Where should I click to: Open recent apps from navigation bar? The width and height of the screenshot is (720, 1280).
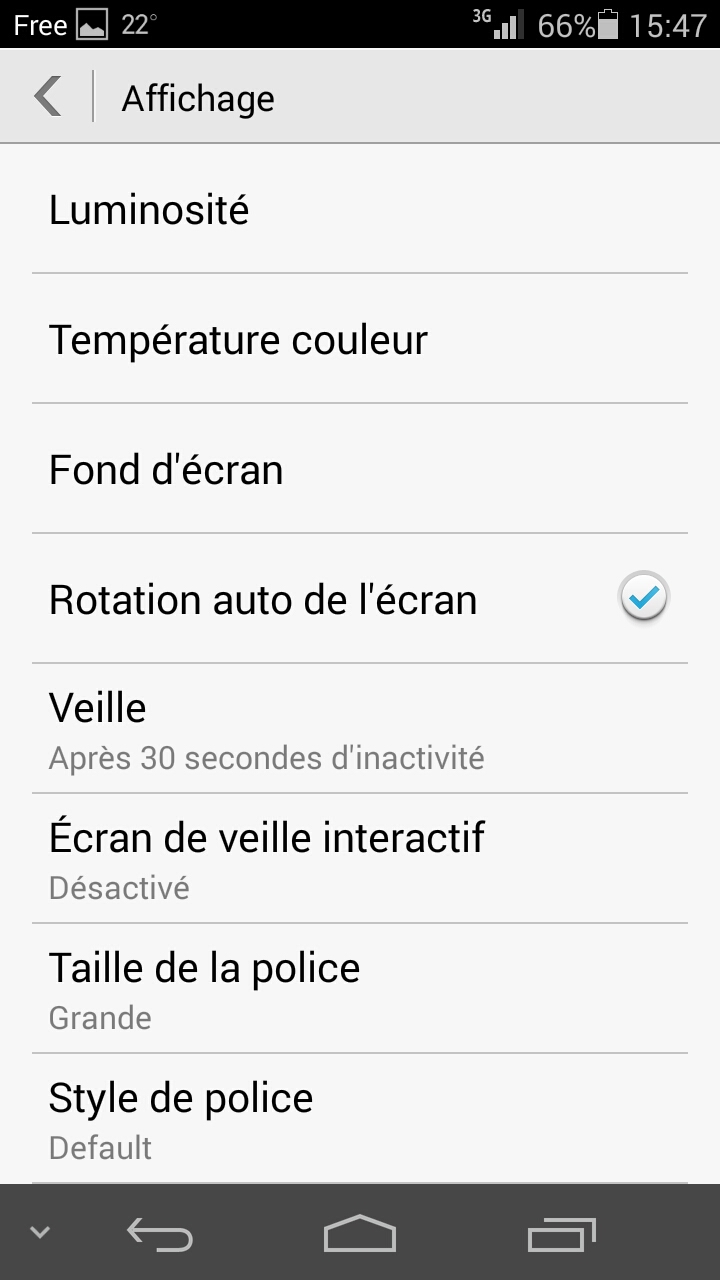pyautogui.click(x=562, y=1234)
